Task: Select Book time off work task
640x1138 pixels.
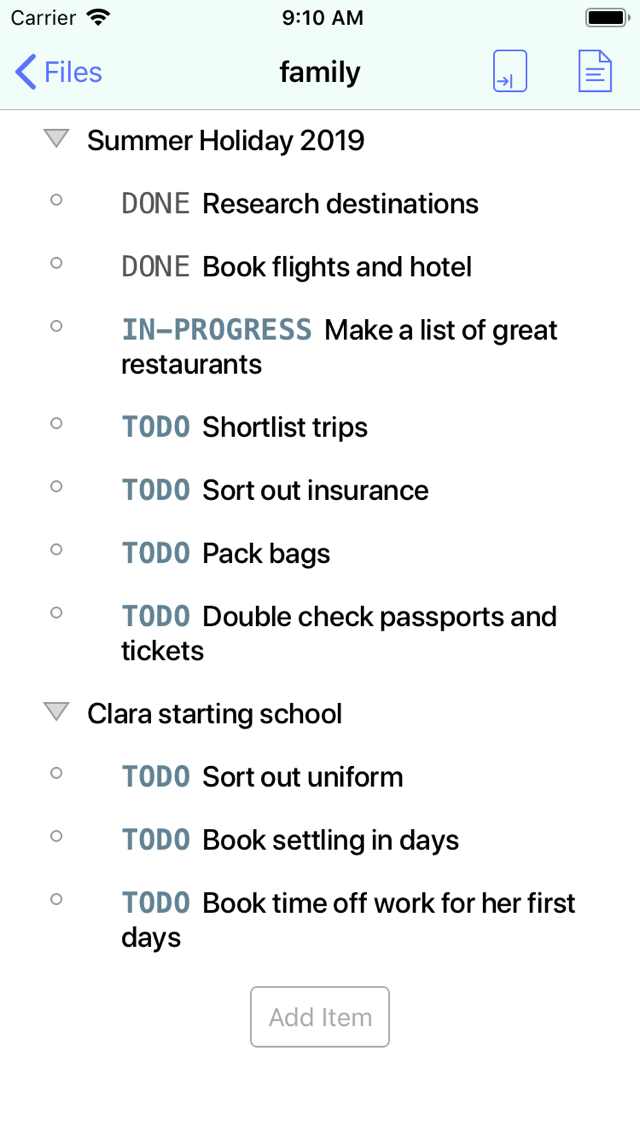Action: click(x=348, y=920)
